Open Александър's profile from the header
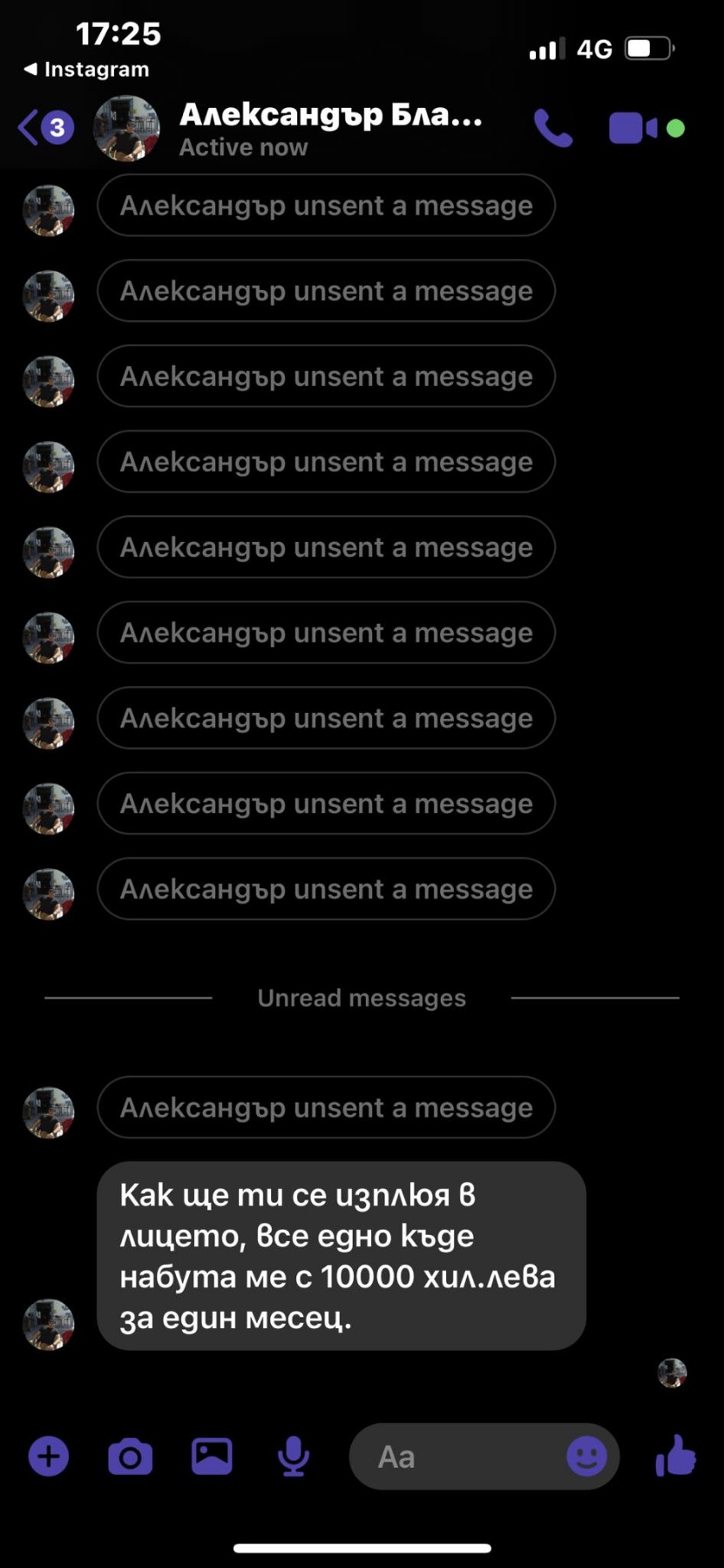Screen dimensions: 724x1568 330,128
